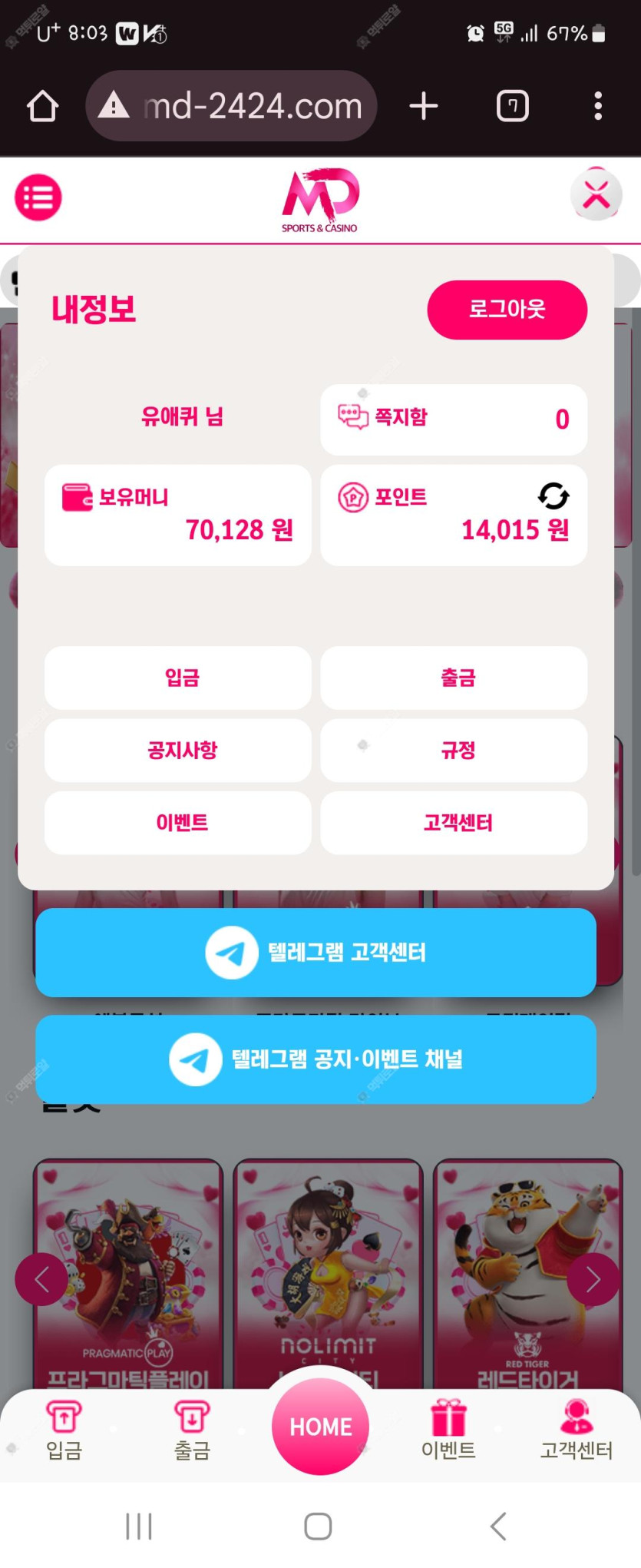Image resolution: width=641 pixels, height=1568 pixels.
Task: Select 고객센터 in bottom bar
Action: click(576, 1430)
